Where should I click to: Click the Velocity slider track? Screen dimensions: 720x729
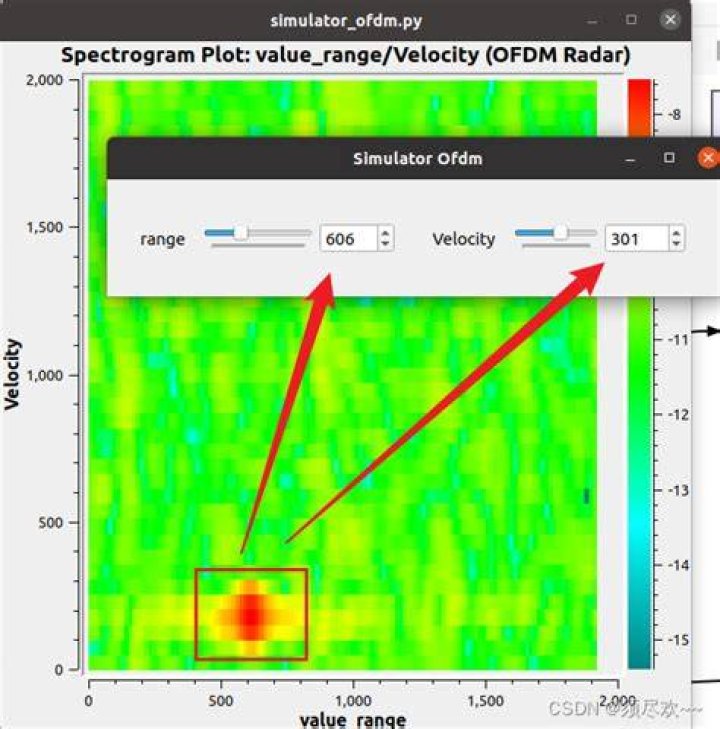point(556,232)
